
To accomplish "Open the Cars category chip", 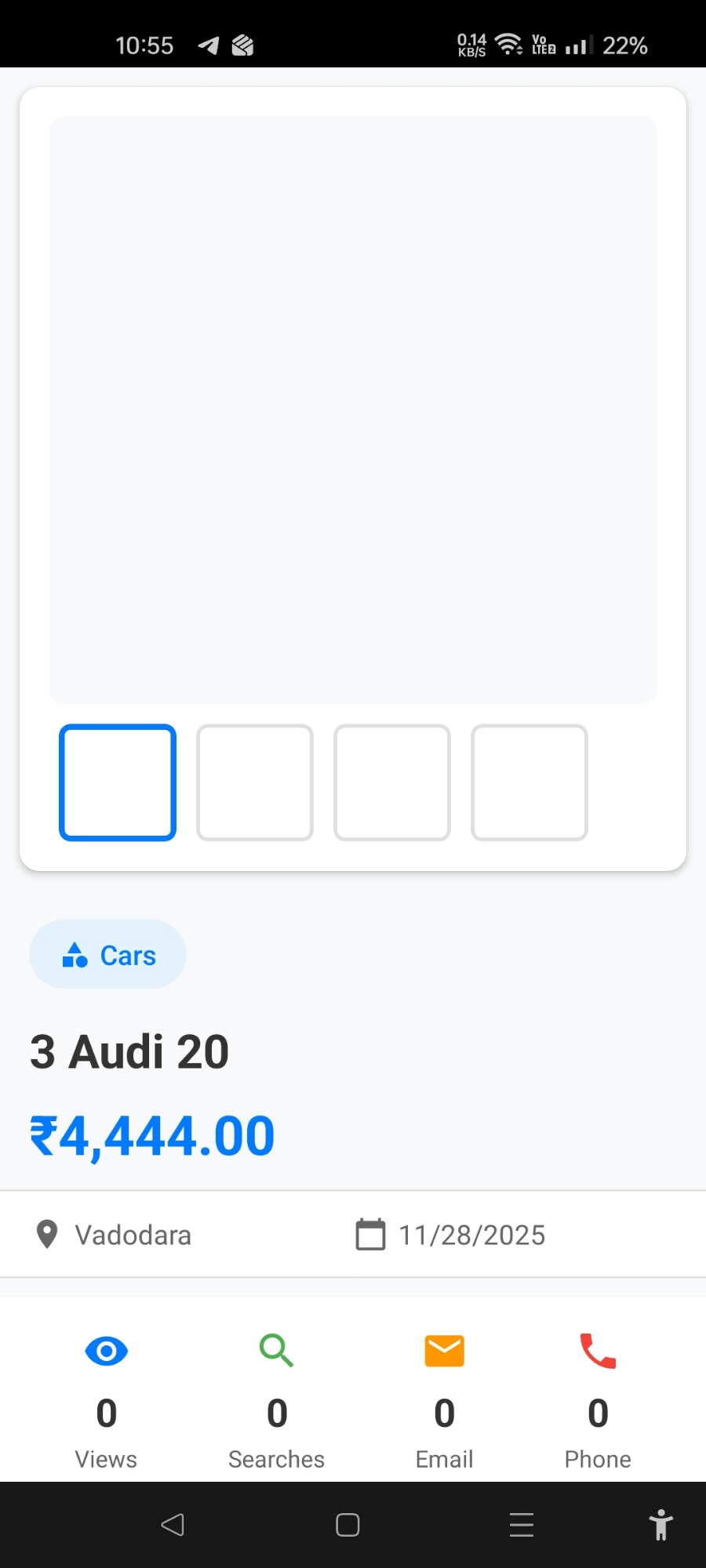I will pos(108,955).
